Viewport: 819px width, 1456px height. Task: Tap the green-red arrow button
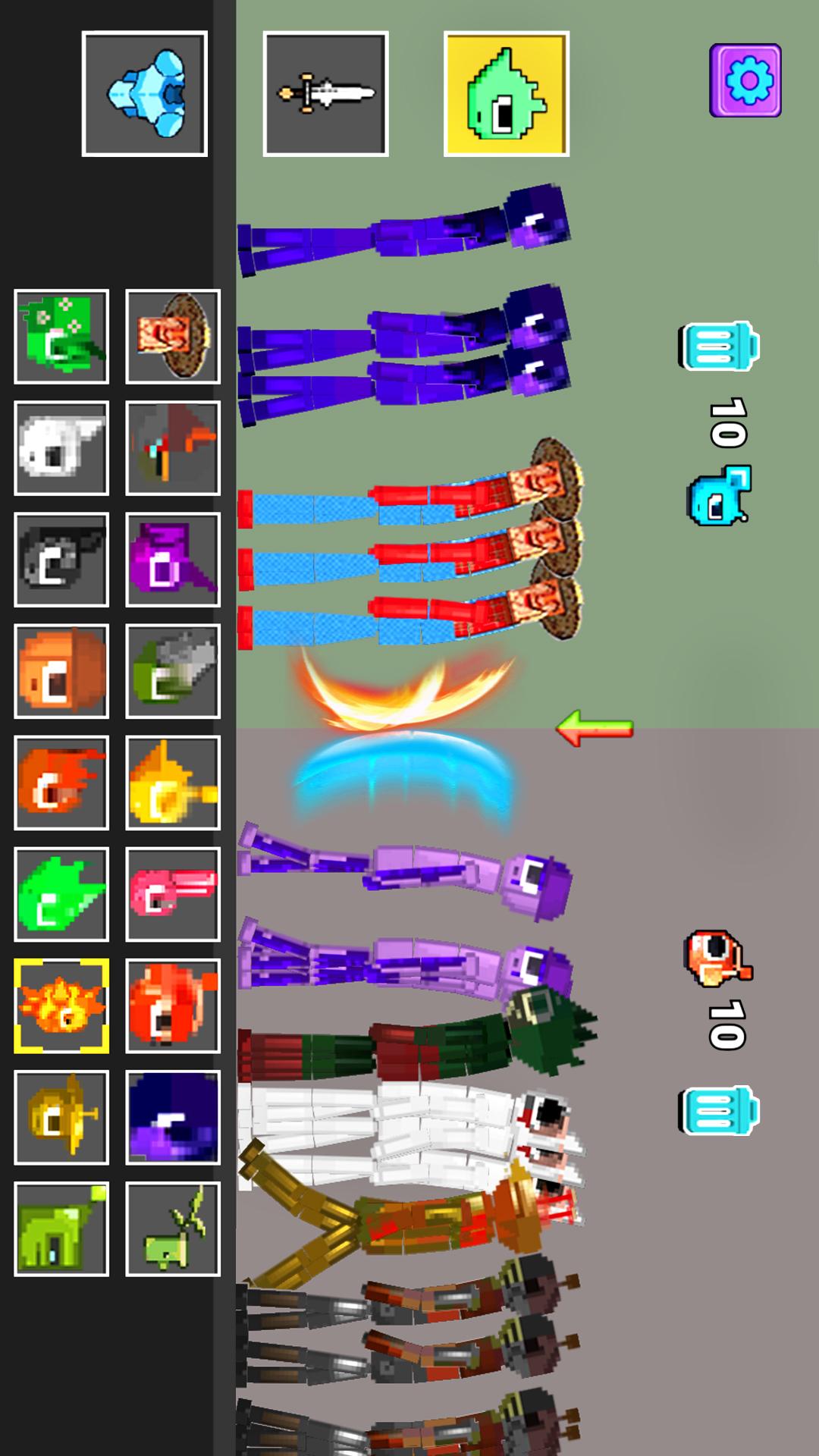(x=595, y=728)
